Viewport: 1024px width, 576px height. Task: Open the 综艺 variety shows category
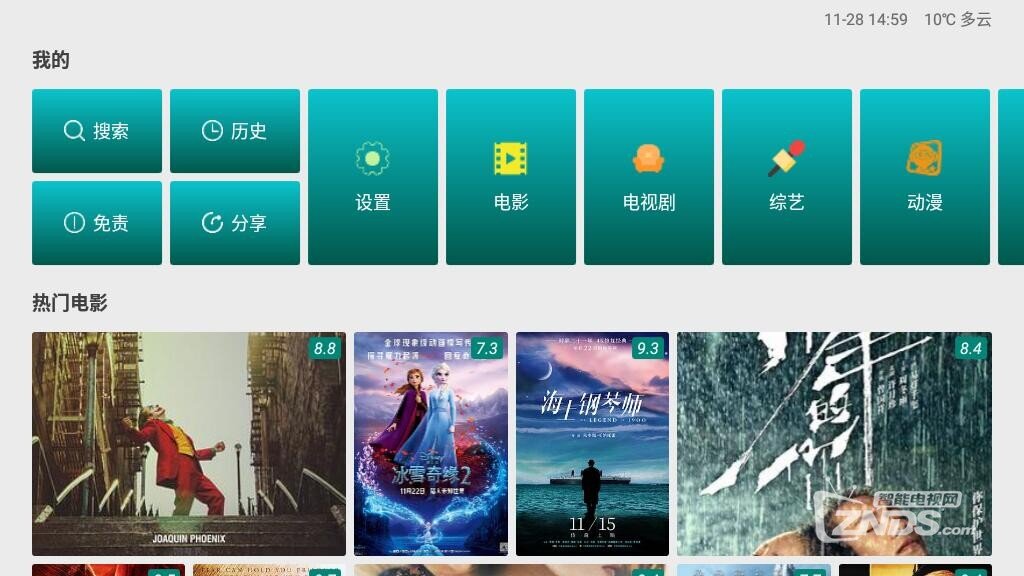coord(787,177)
